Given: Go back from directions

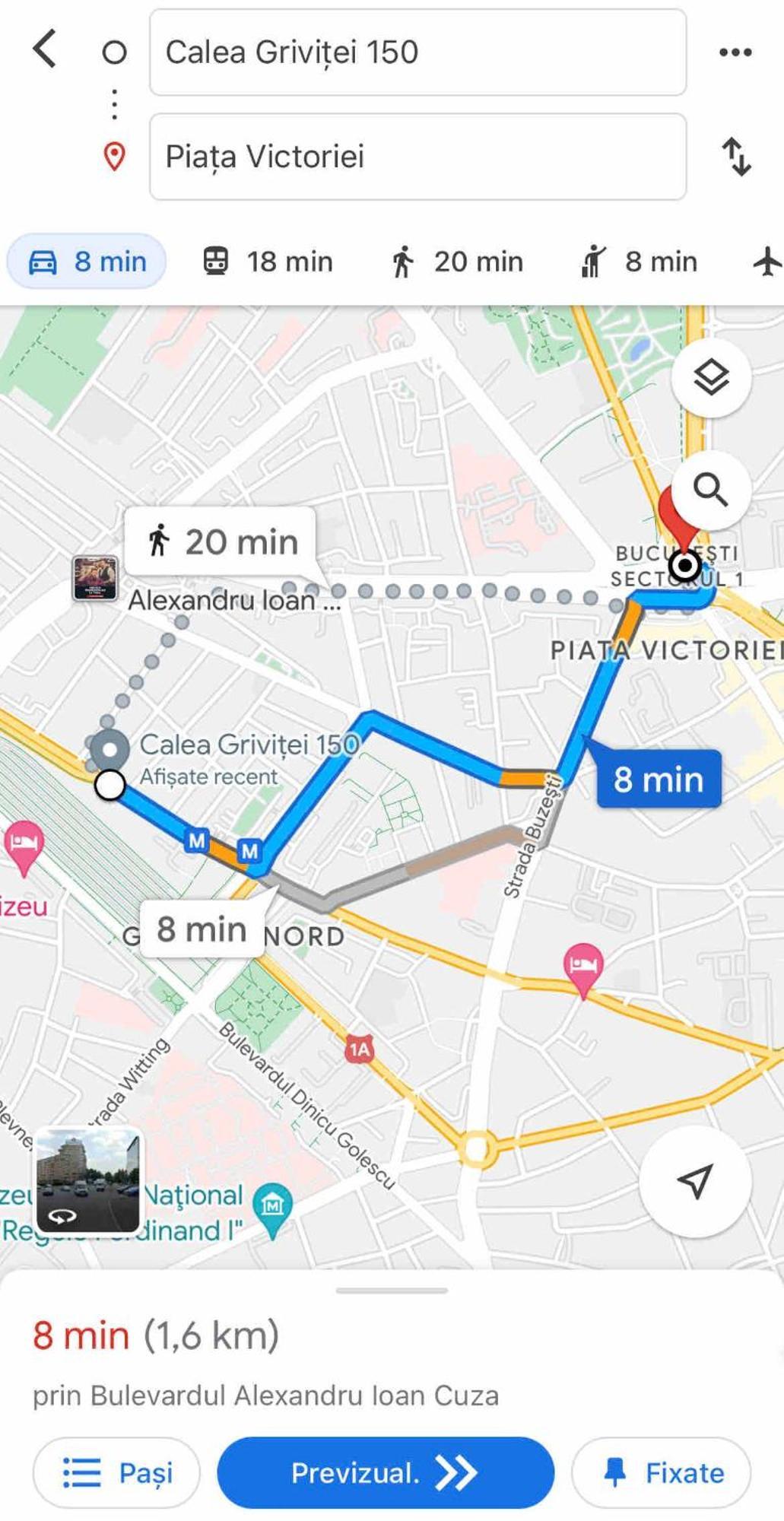Looking at the screenshot, I should 45,50.
